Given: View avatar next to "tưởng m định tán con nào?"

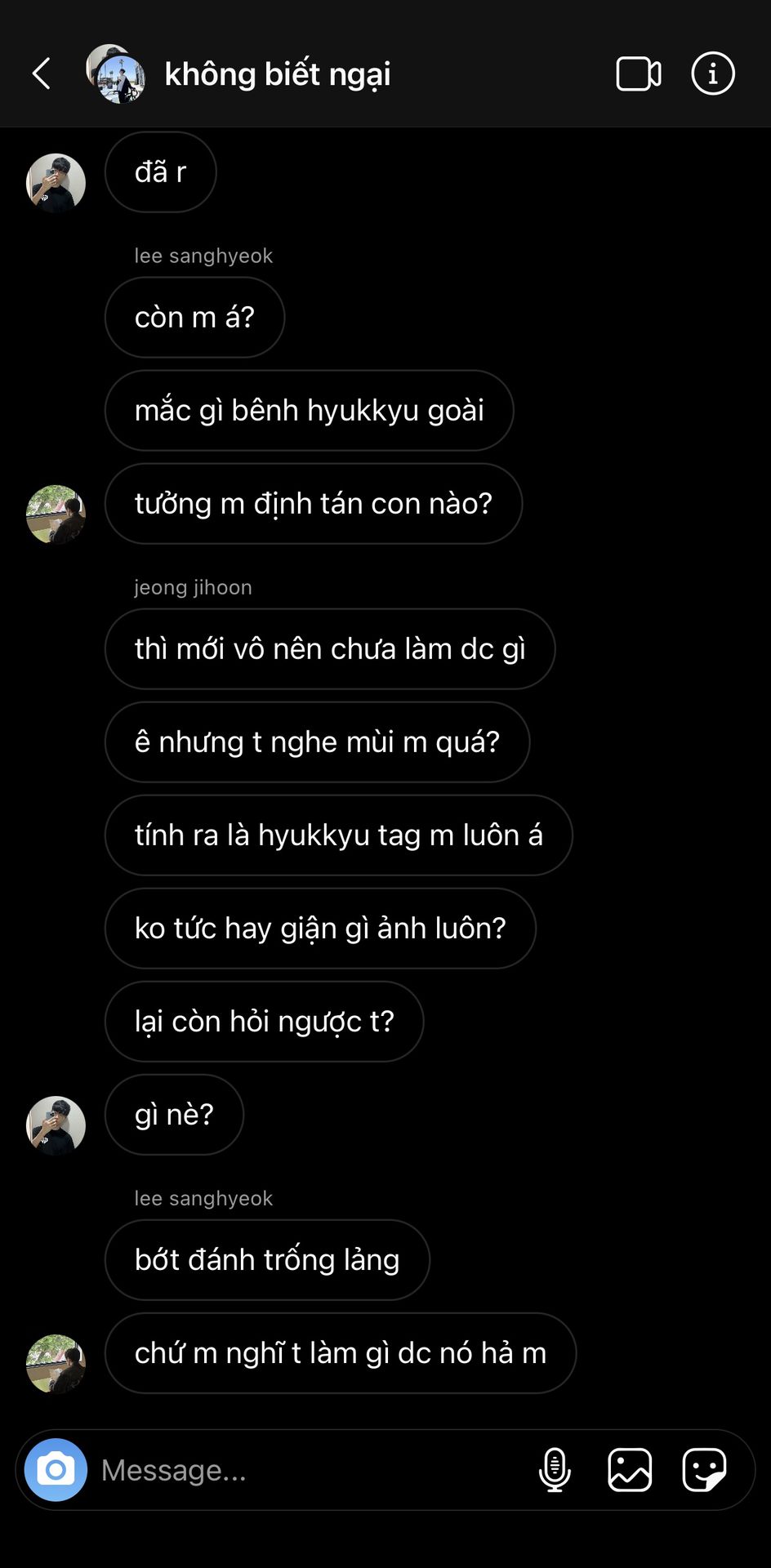Looking at the screenshot, I should pyautogui.click(x=56, y=514).
